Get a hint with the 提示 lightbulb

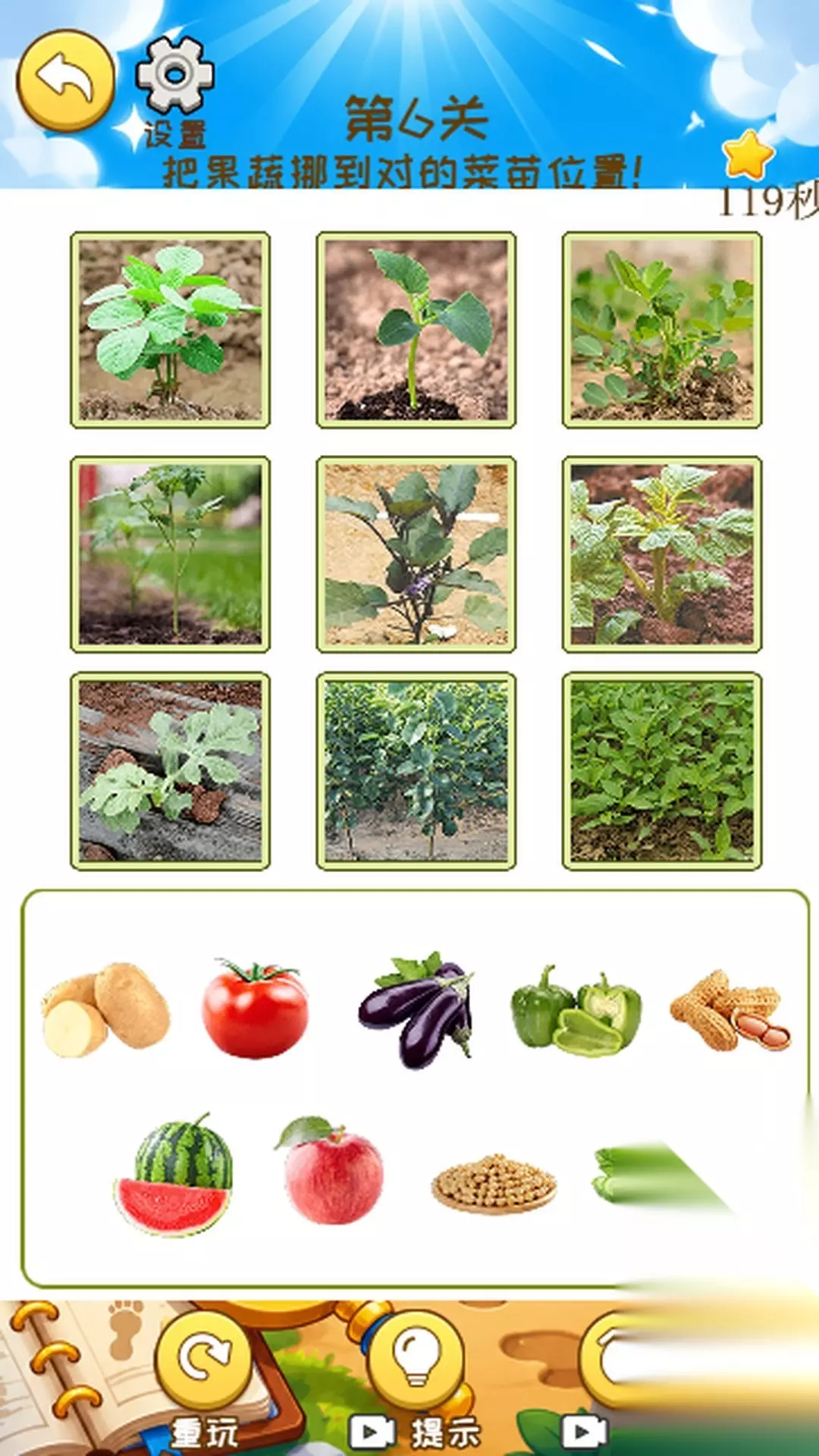point(416,1380)
